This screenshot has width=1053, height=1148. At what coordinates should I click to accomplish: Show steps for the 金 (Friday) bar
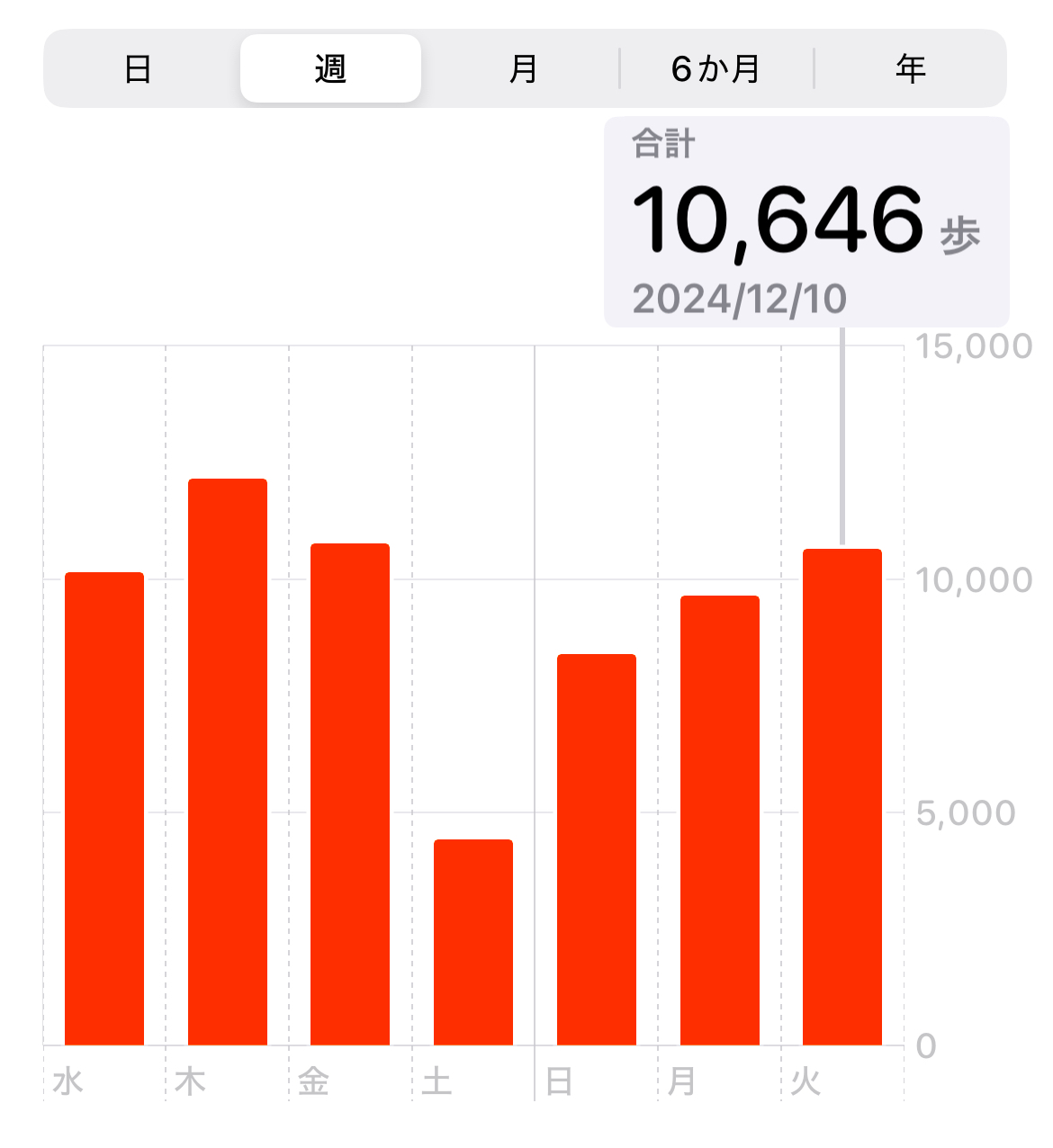(350, 794)
